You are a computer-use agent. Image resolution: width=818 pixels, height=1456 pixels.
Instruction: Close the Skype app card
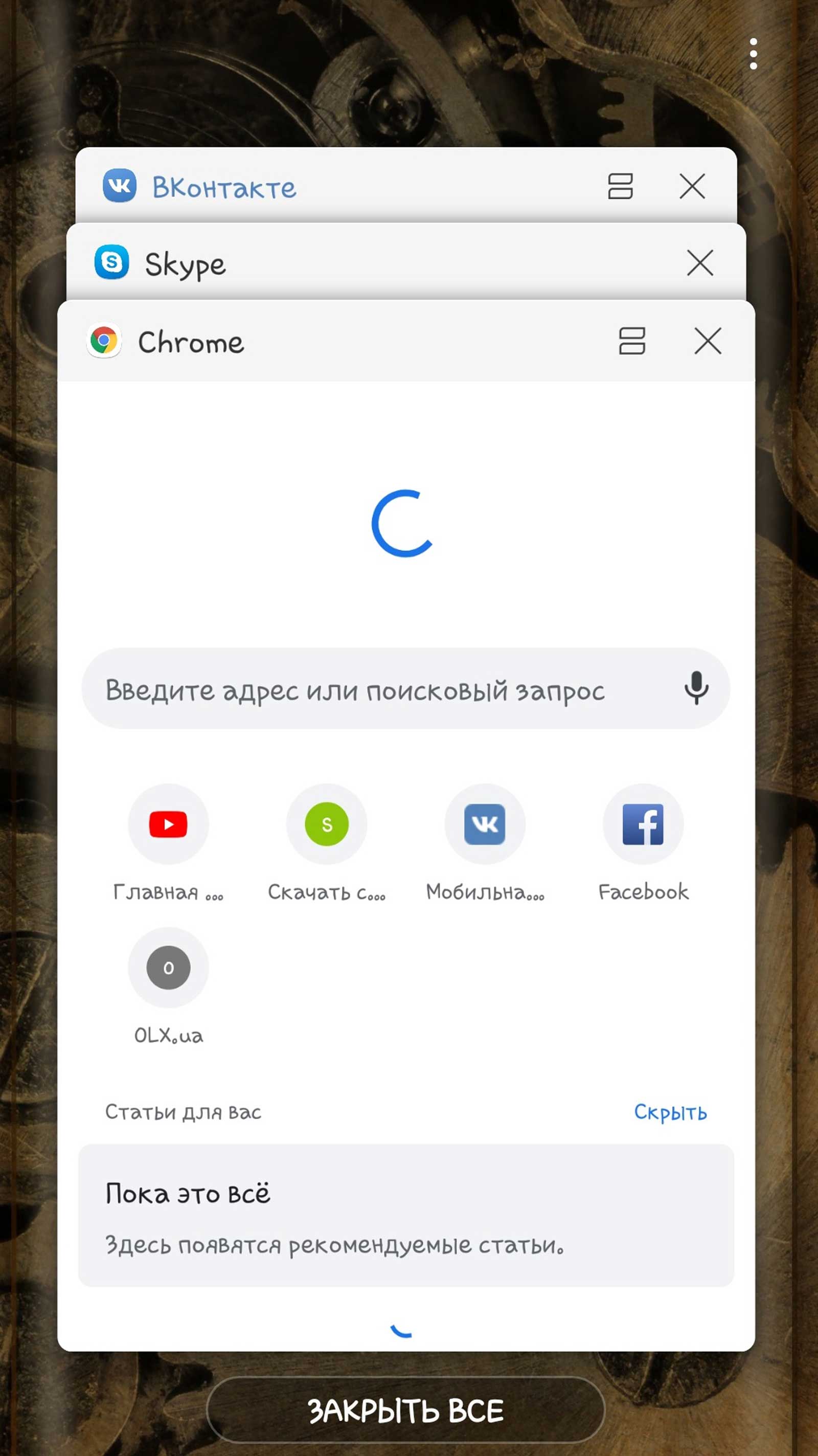(700, 263)
